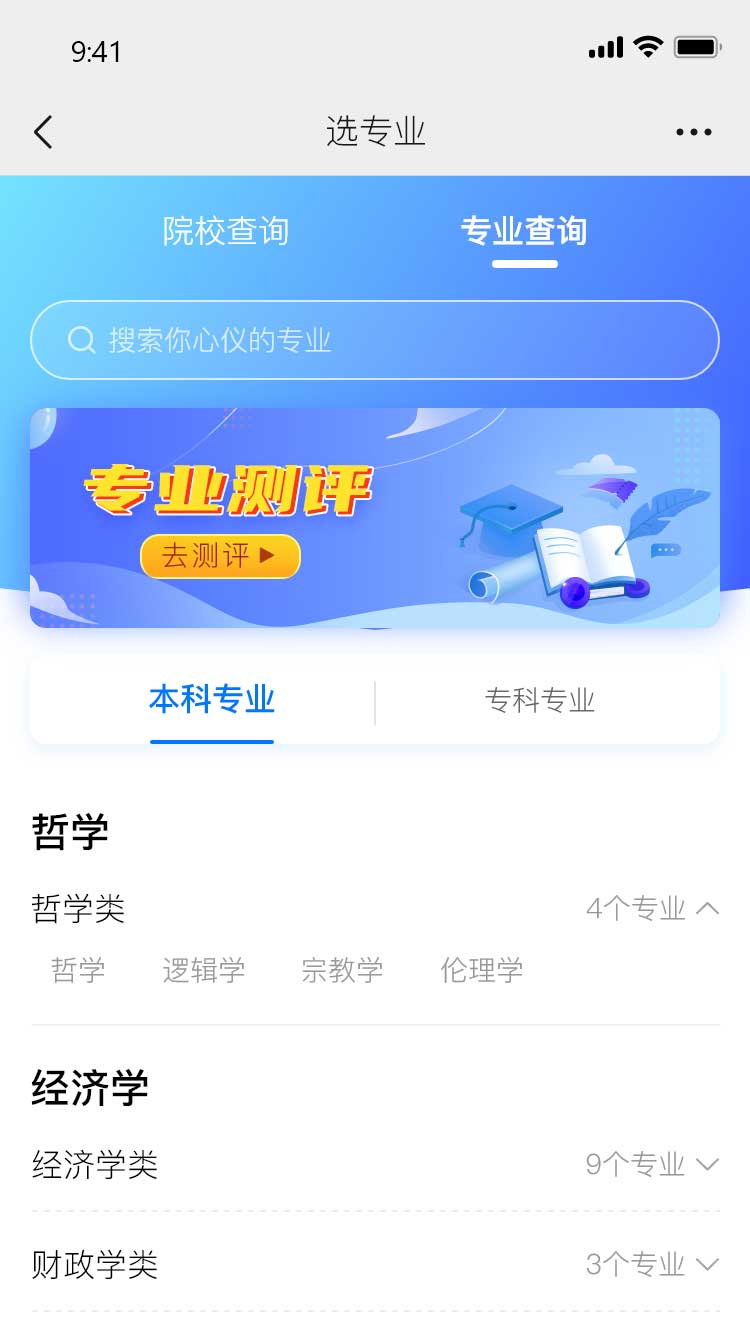Open the more options menu
The width and height of the screenshot is (750, 1334).
click(694, 131)
